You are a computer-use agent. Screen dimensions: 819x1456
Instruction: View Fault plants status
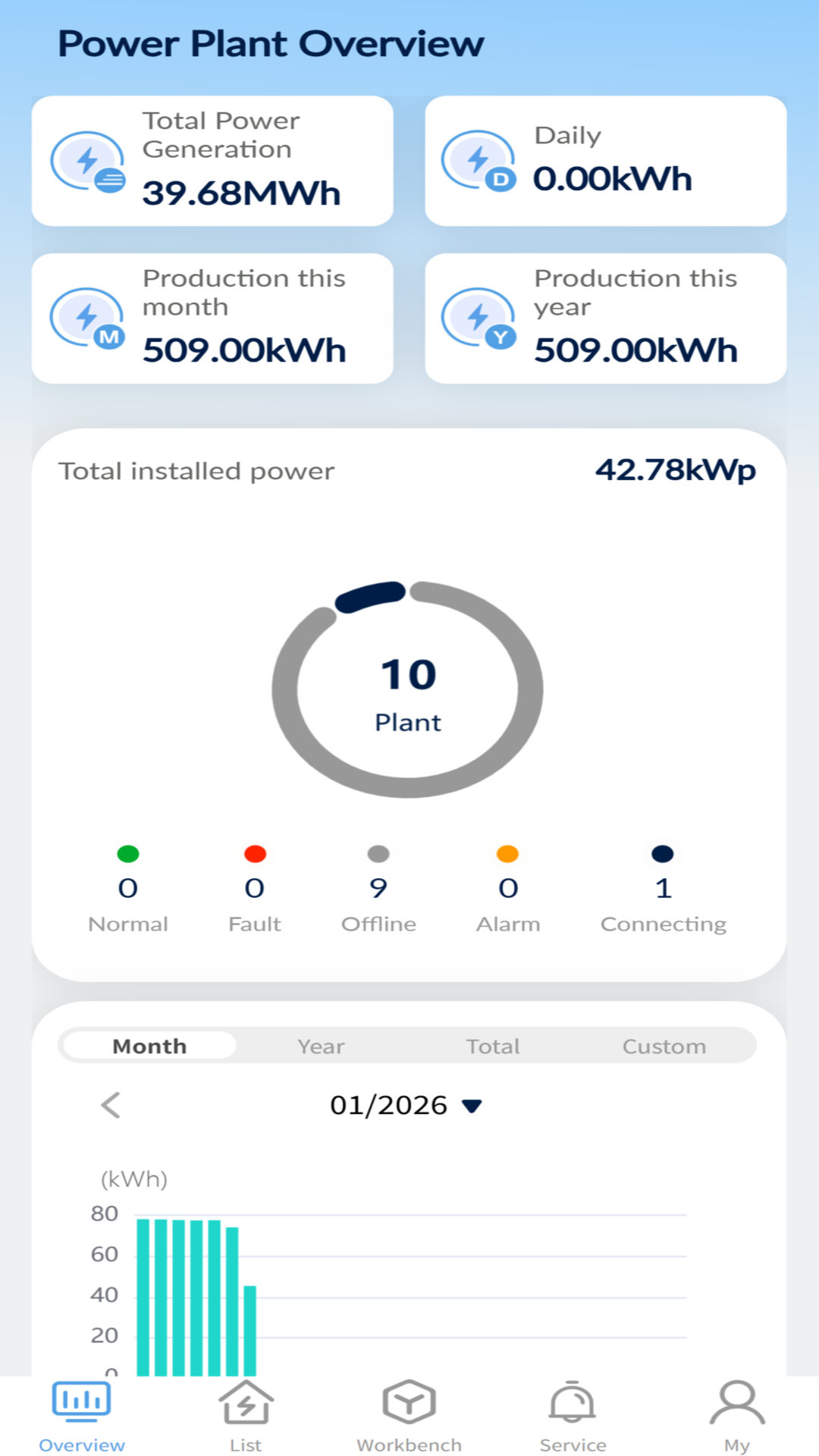pos(255,889)
